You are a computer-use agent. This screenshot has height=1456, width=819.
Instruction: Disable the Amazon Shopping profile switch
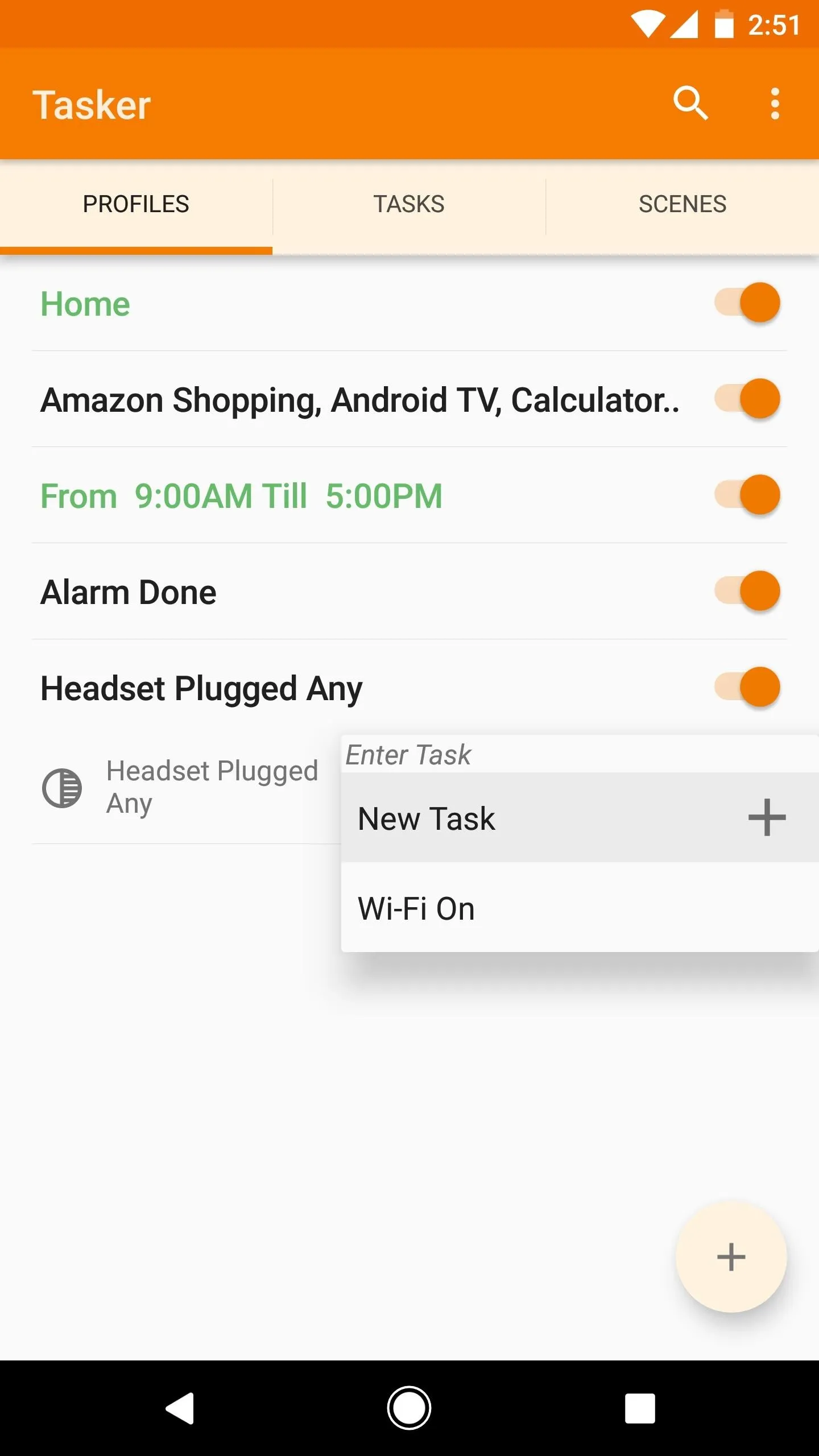point(747,399)
